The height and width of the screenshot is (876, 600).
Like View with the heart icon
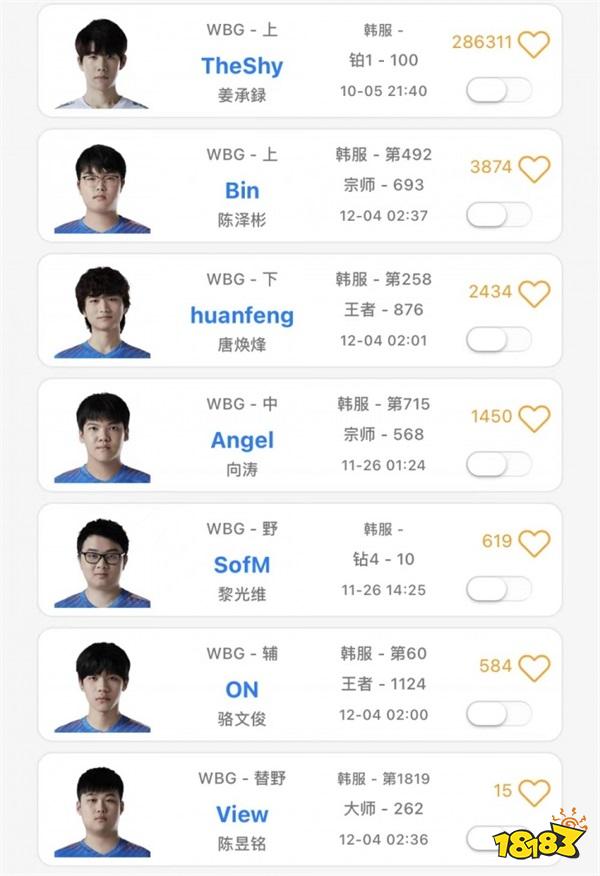pyautogui.click(x=535, y=792)
